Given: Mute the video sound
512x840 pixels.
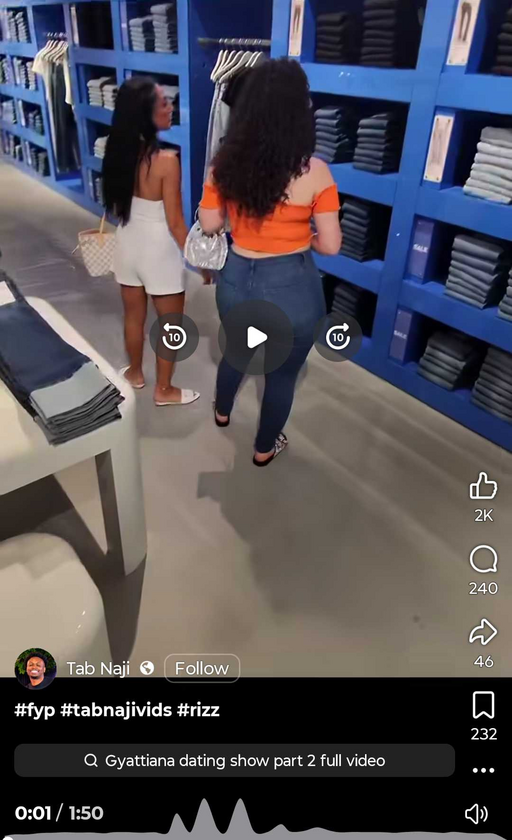Looking at the screenshot, I should pyautogui.click(x=476, y=814).
